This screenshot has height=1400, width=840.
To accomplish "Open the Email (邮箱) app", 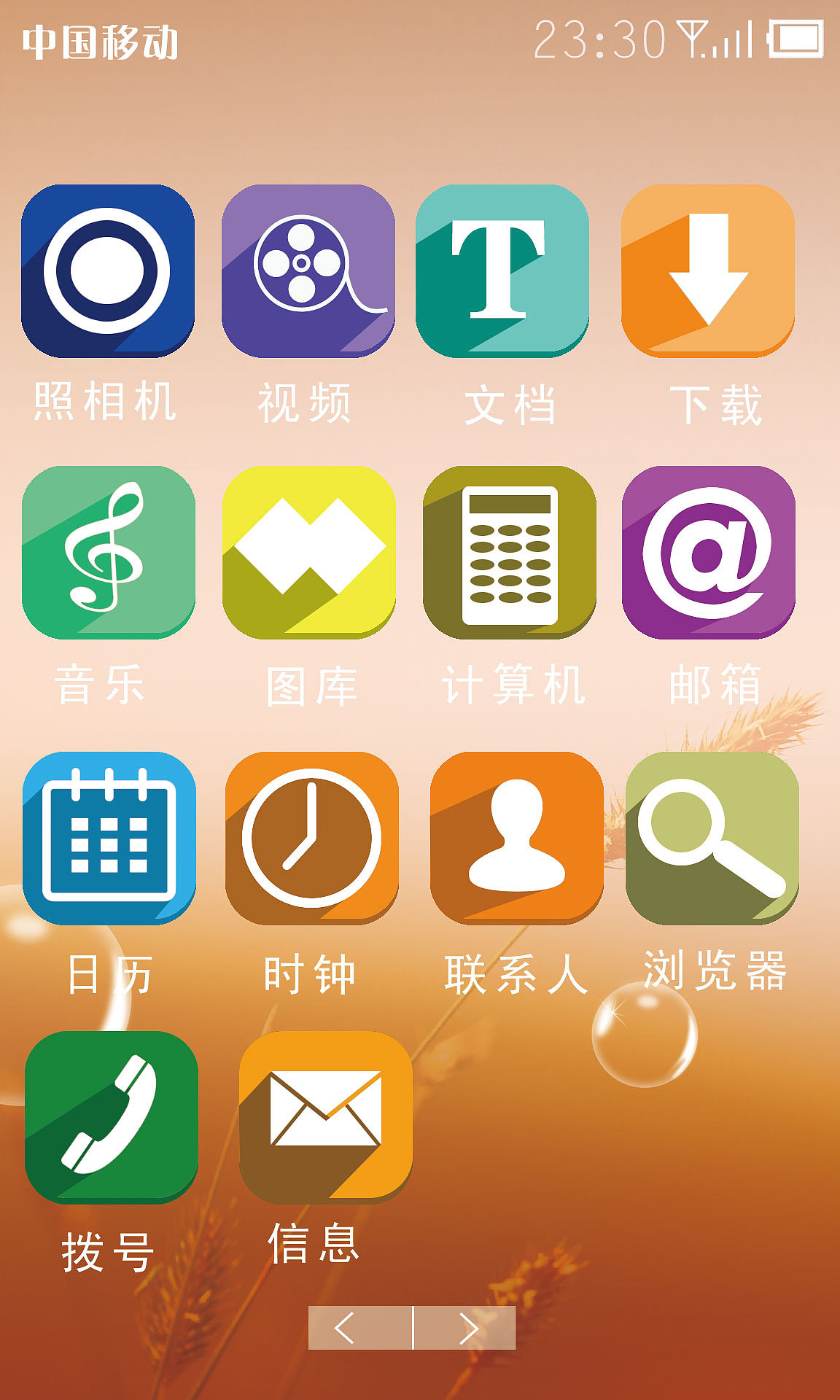I will [x=706, y=554].
